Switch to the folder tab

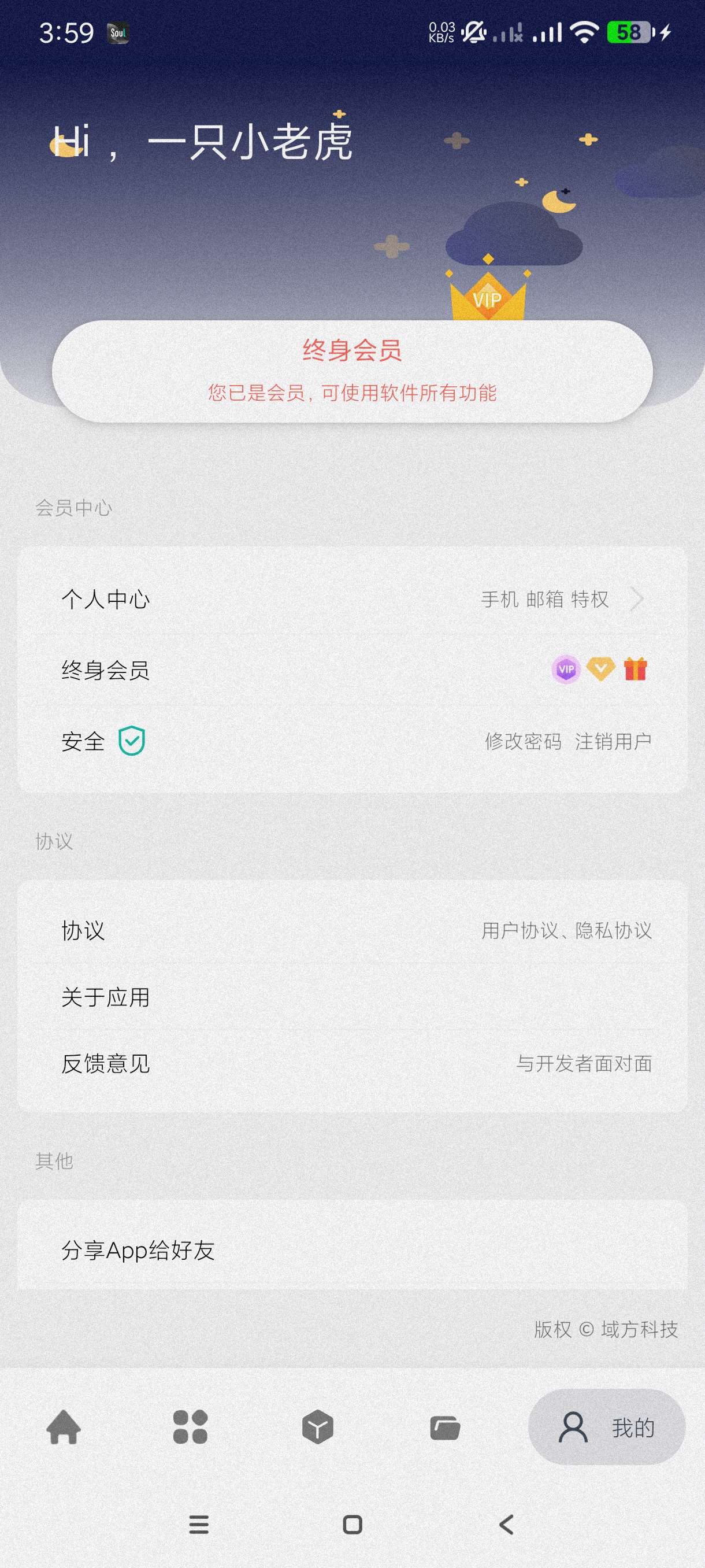click(x=444, y=1427)
